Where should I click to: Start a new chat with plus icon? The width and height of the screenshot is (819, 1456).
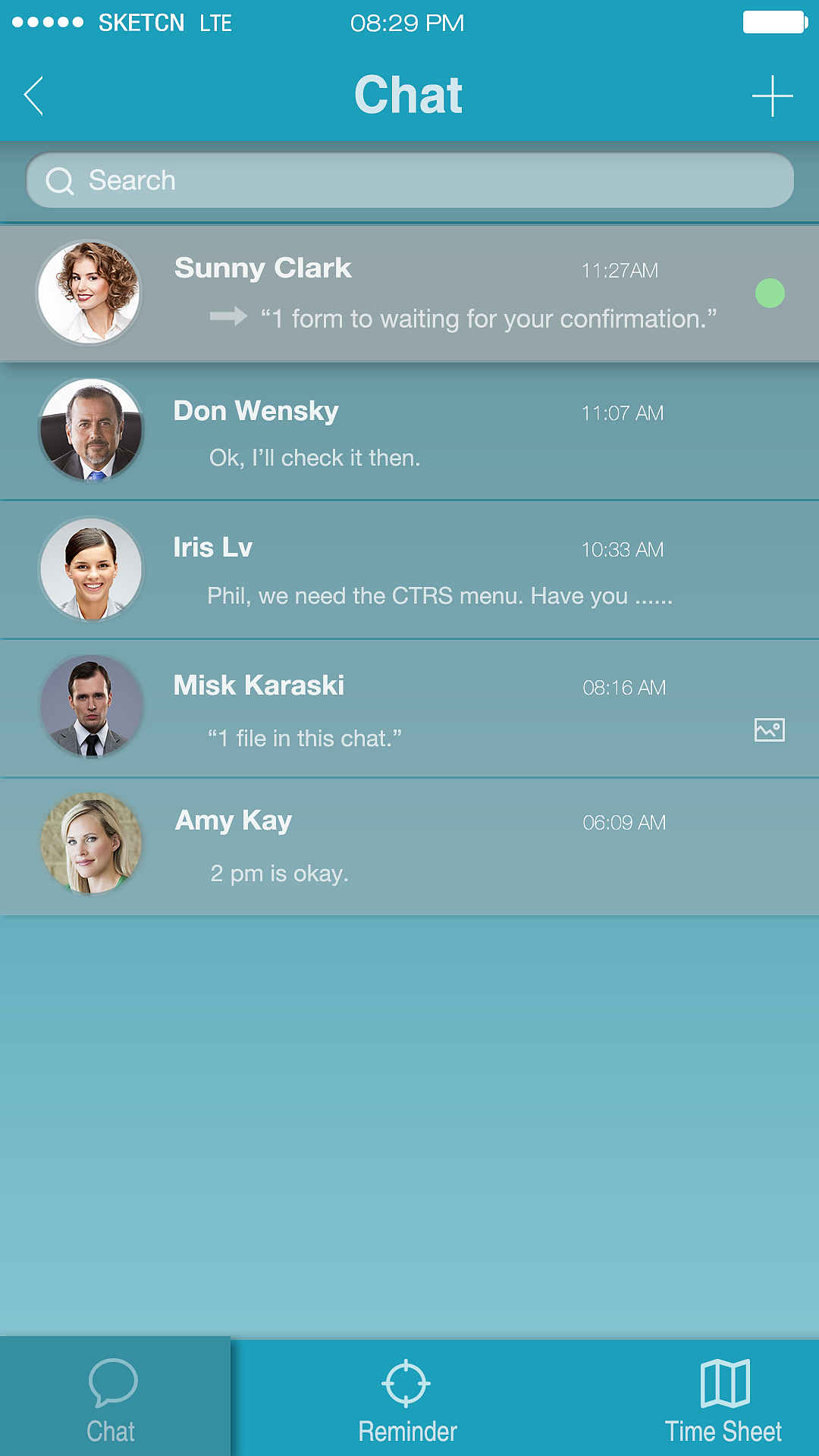(x=772, y=96)
